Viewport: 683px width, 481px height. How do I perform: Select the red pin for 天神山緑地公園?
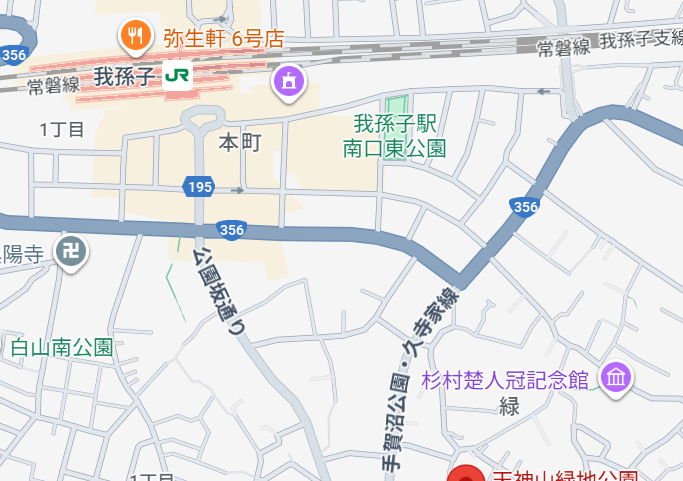464,476
